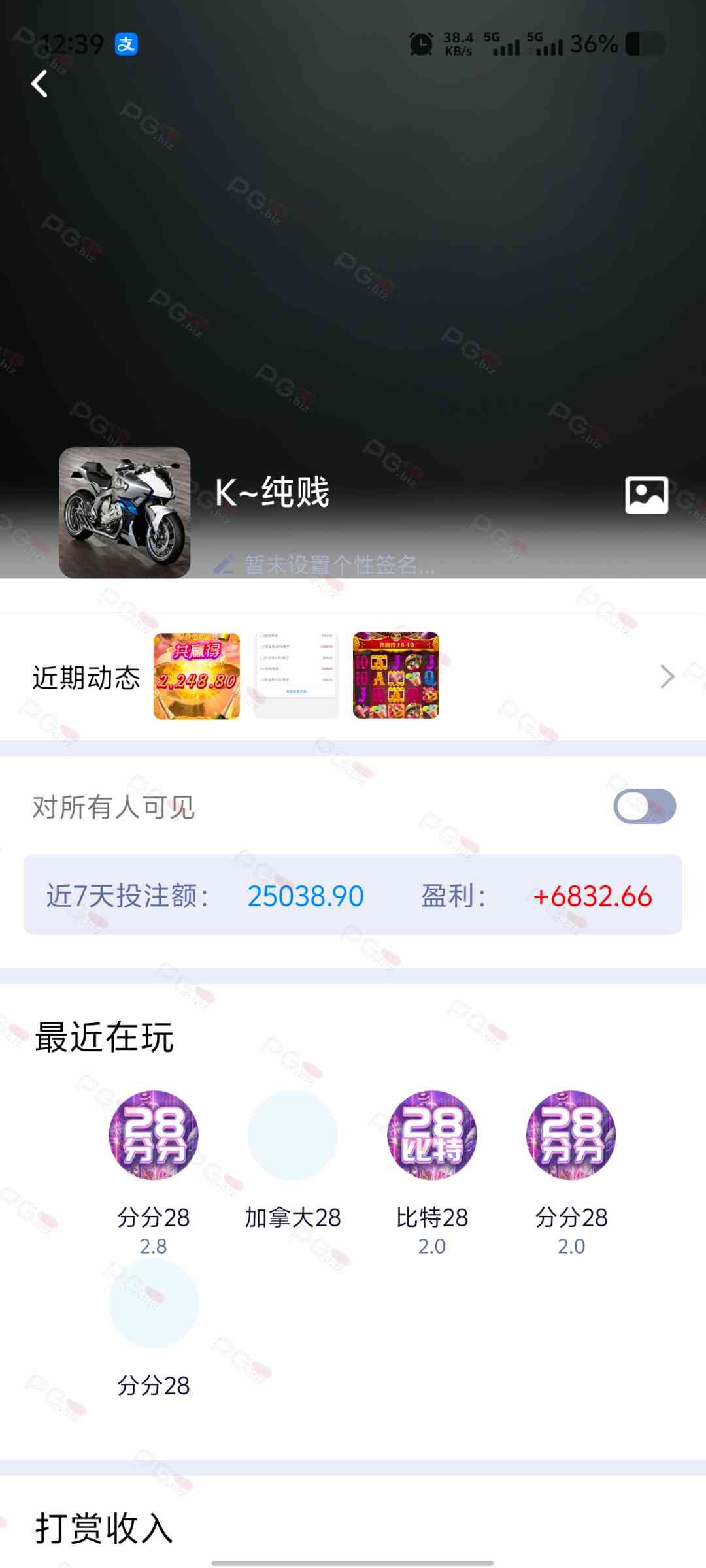Open the motorcycle profile avatar
This screenshot has height=1568, width=706.
tap(125, 512)
